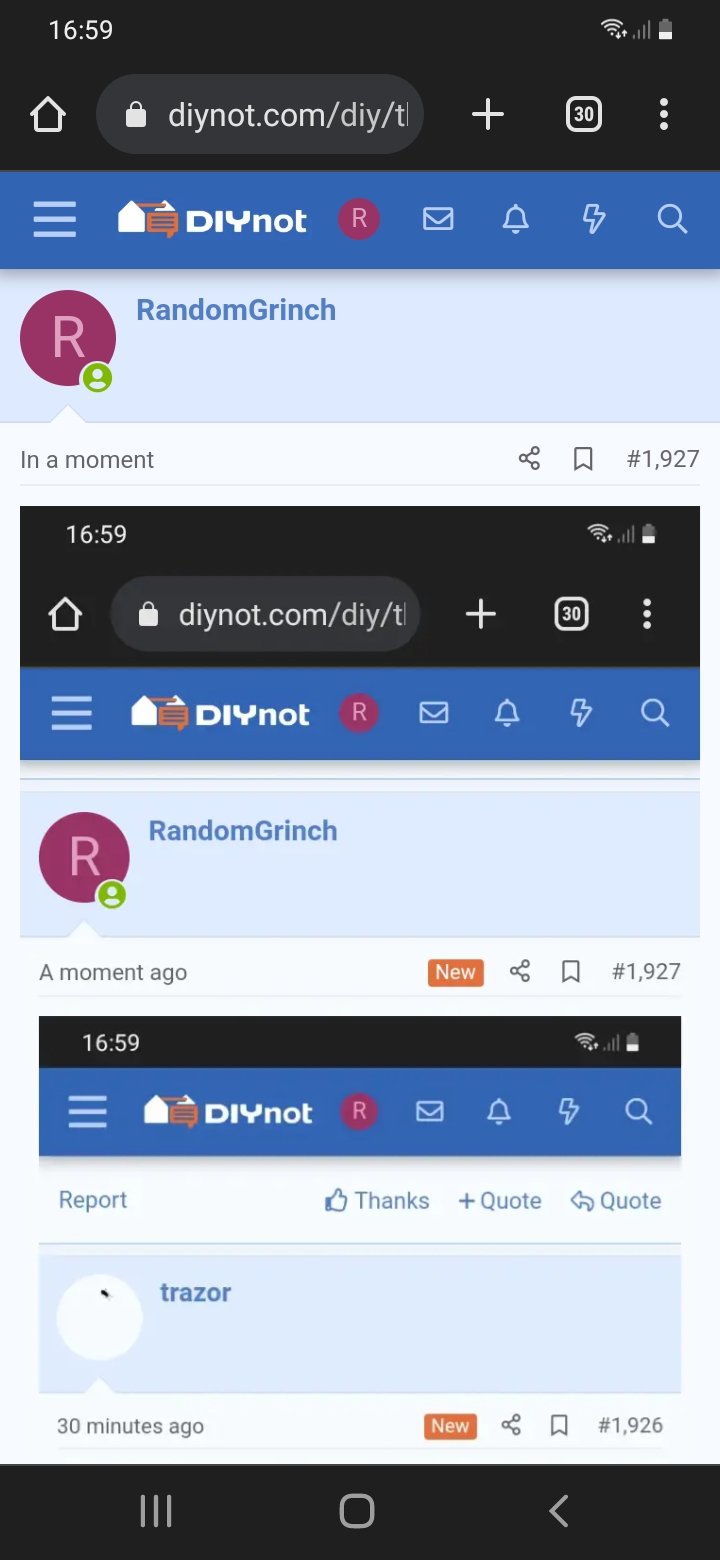Image resolution: width=720 pixels, height=1560 pixels.
Task: Share post #1,927 via the share icon
Action: (529, 458)
